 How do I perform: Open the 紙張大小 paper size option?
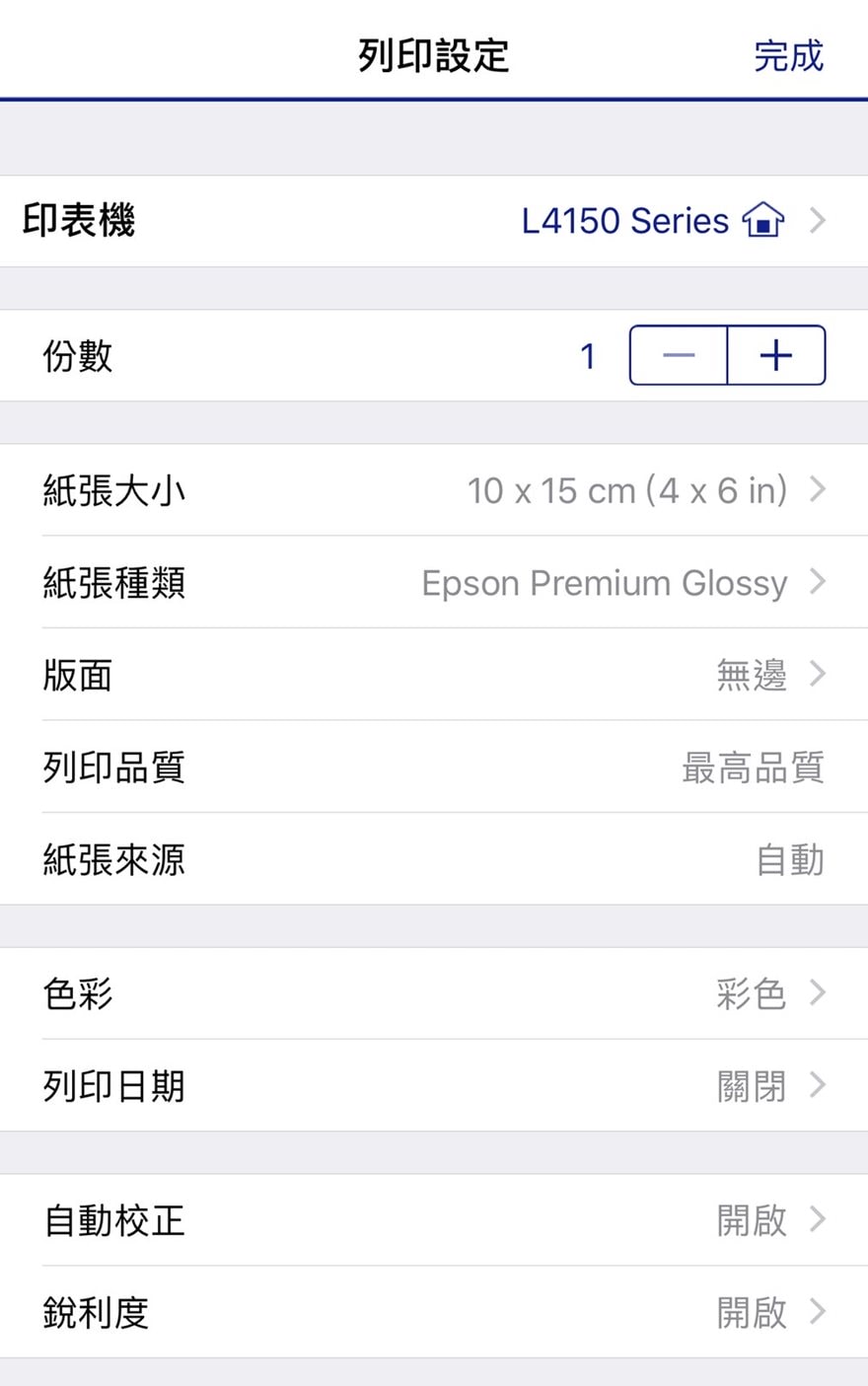tap(434, 490)
